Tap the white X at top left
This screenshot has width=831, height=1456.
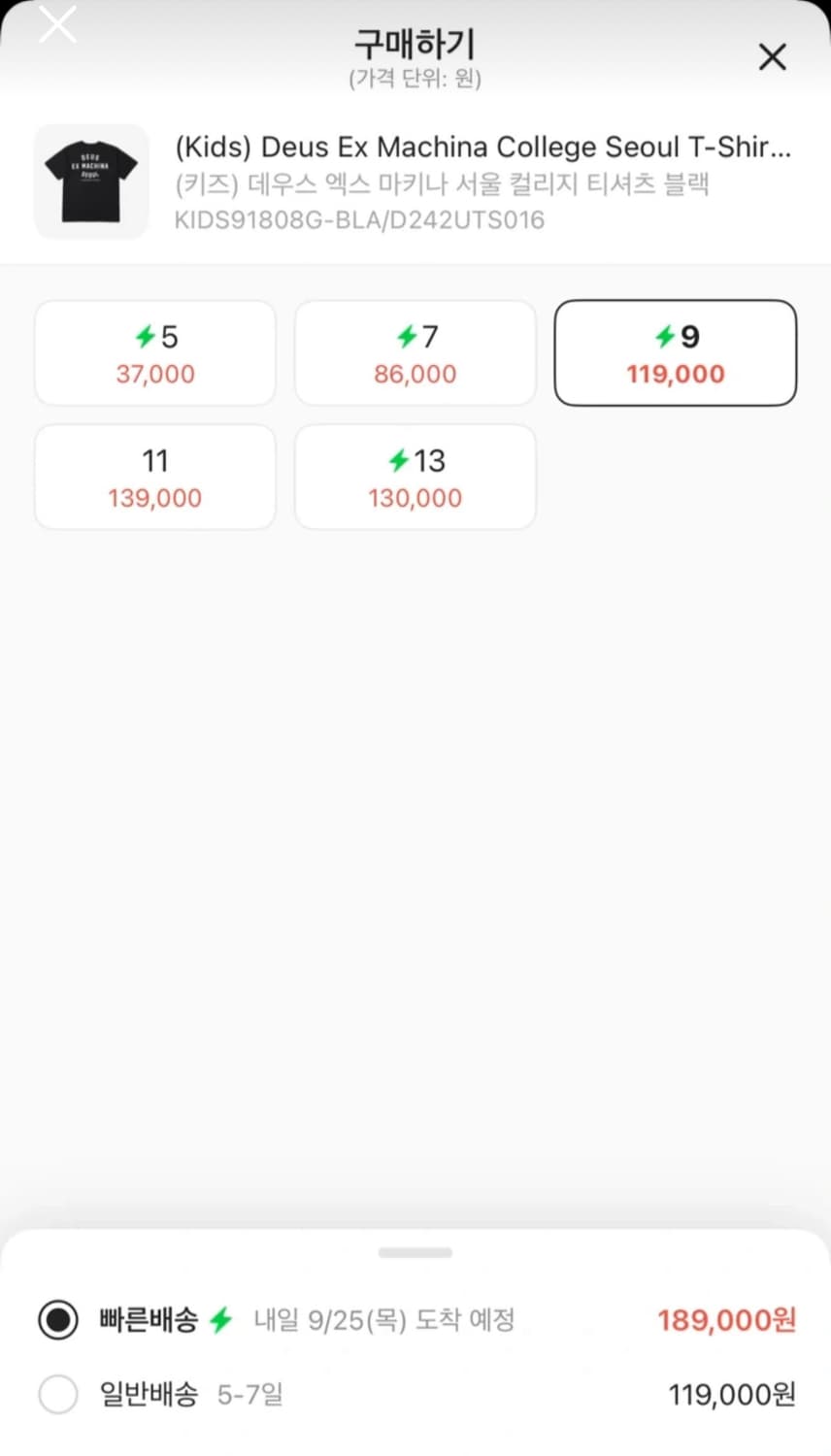click(57, 23)
